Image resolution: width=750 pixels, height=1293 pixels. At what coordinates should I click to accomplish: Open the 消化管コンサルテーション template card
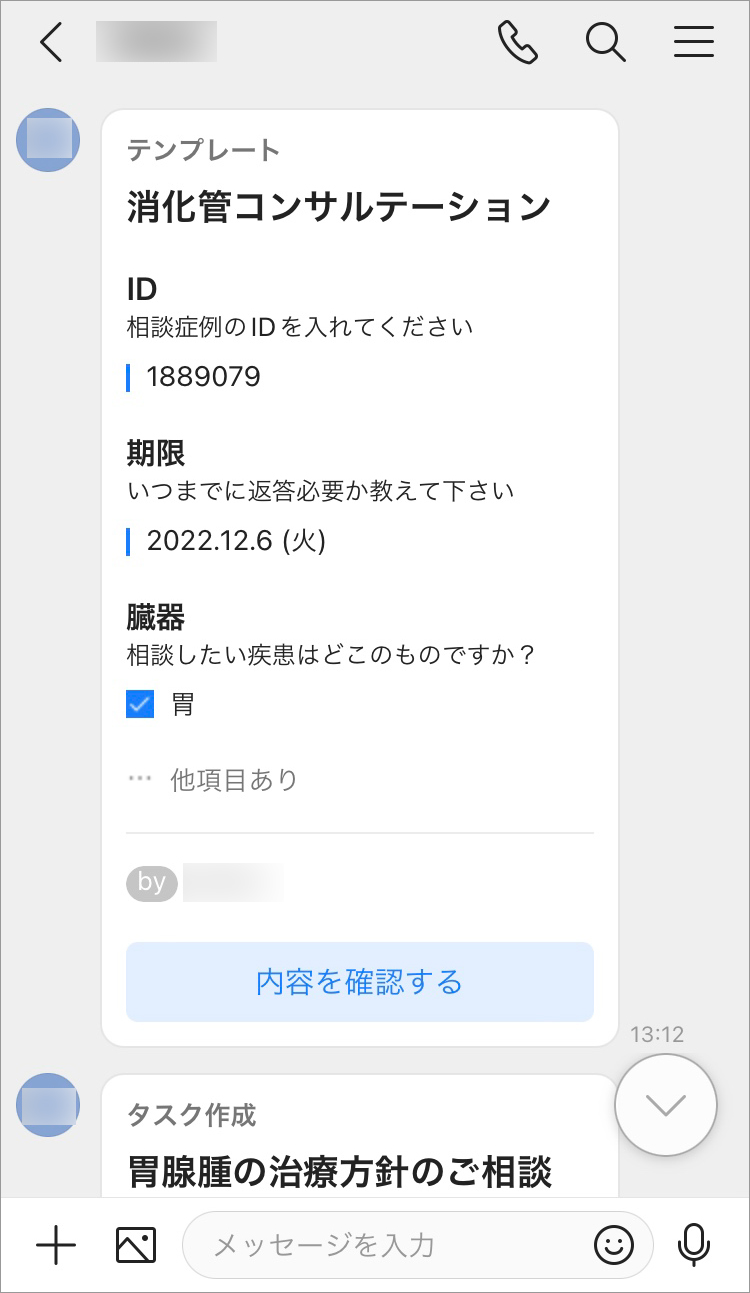(x=339, y=208)
